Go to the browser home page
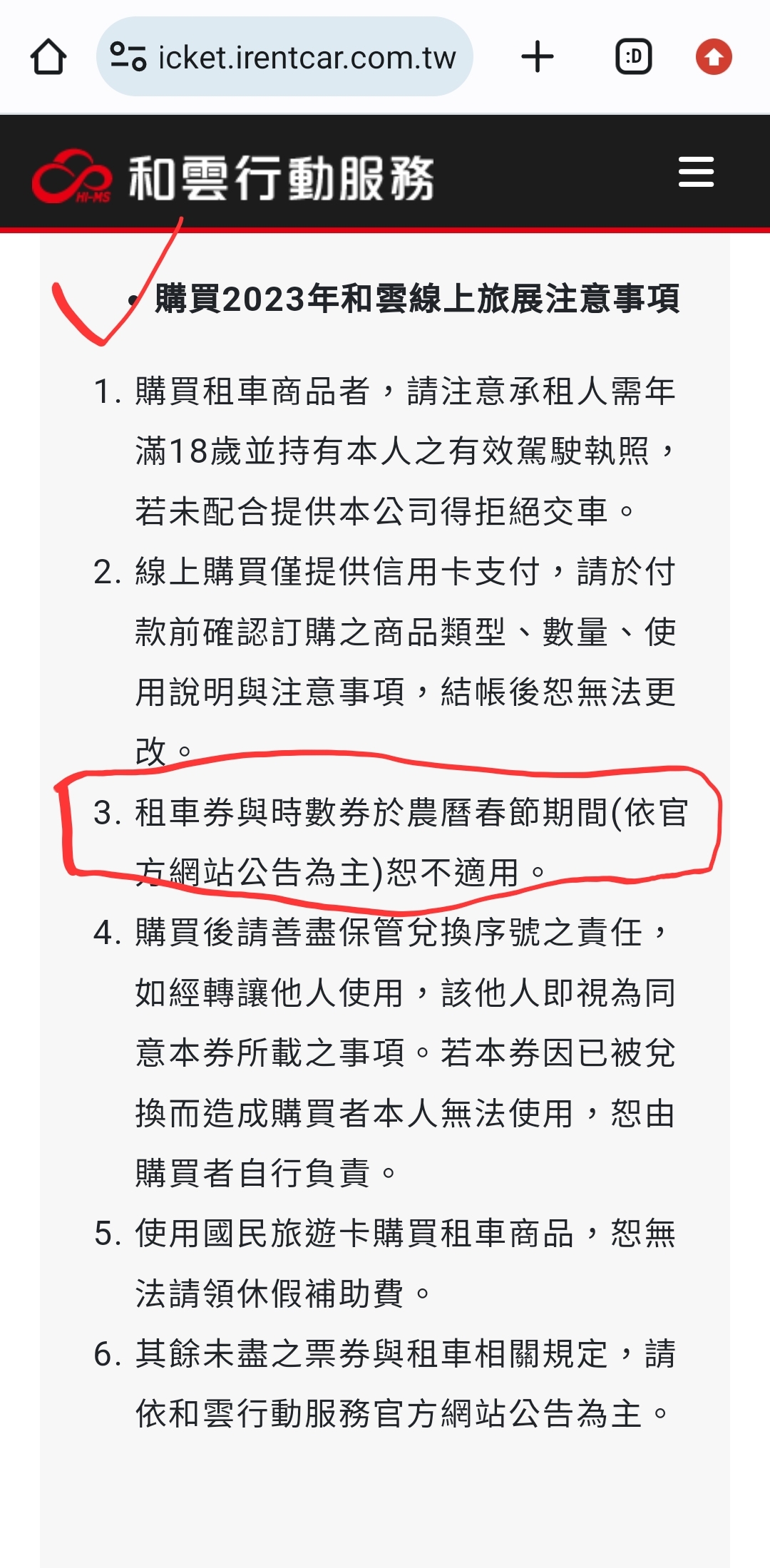The height and width of the screenshot is (1568, 770). [x=48, y=57]
